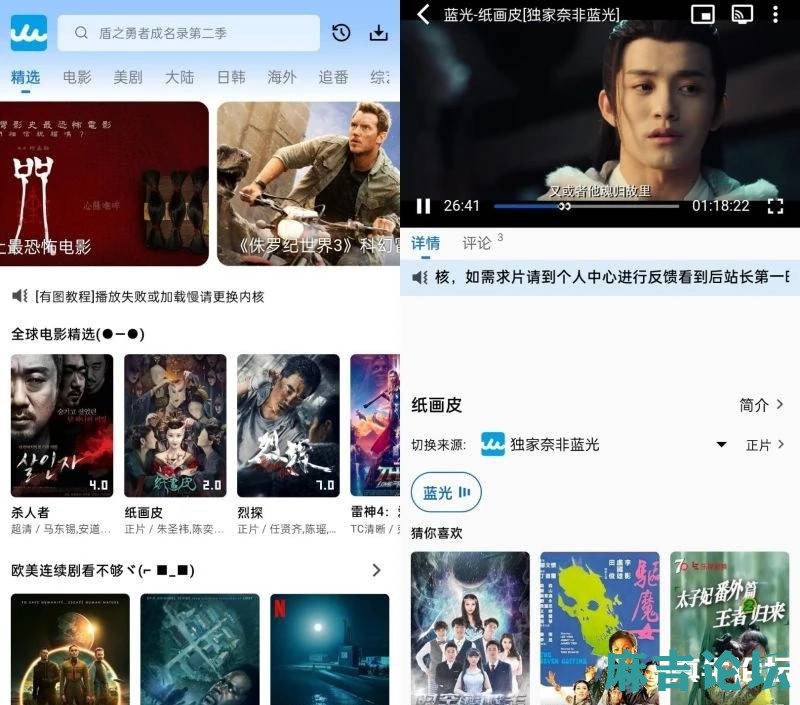Pause the playing video
This screenshot has width=800, height=705.
click(x=423, y=206)
